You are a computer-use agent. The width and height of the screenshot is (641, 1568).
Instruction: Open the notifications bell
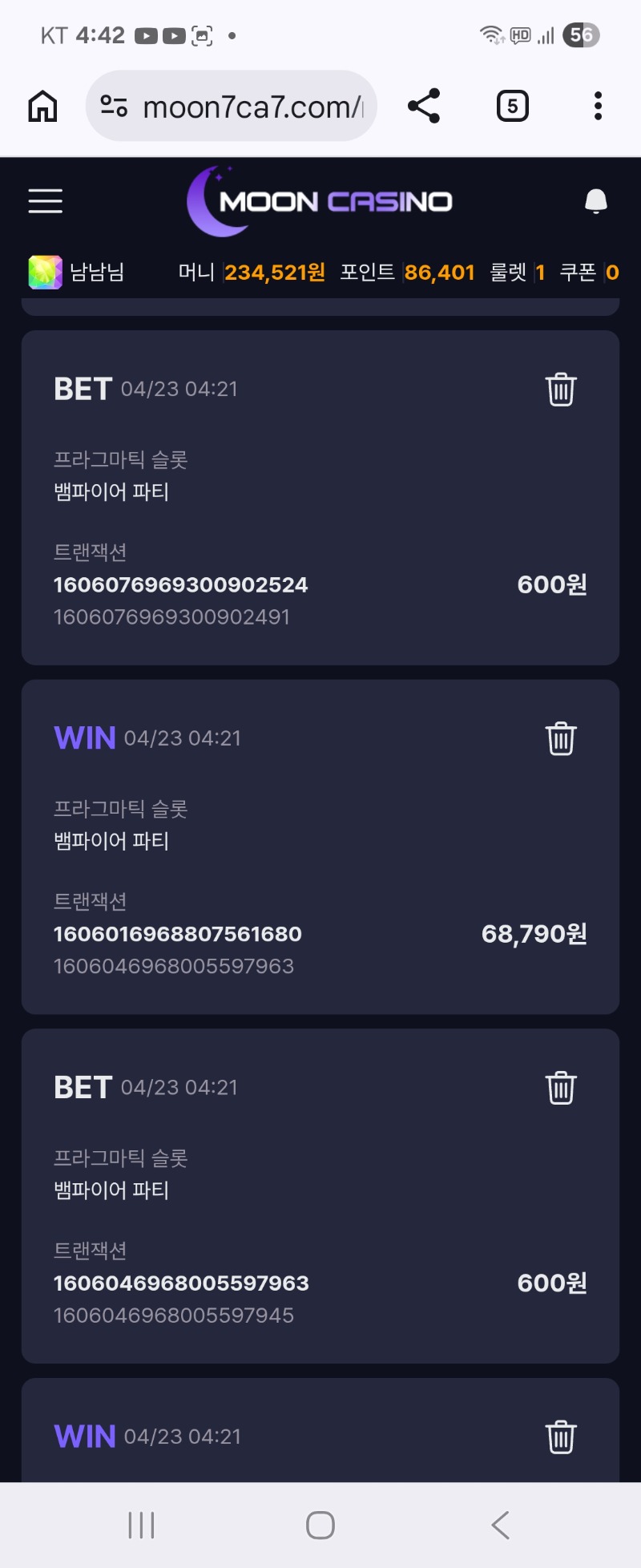click(595, 201)
